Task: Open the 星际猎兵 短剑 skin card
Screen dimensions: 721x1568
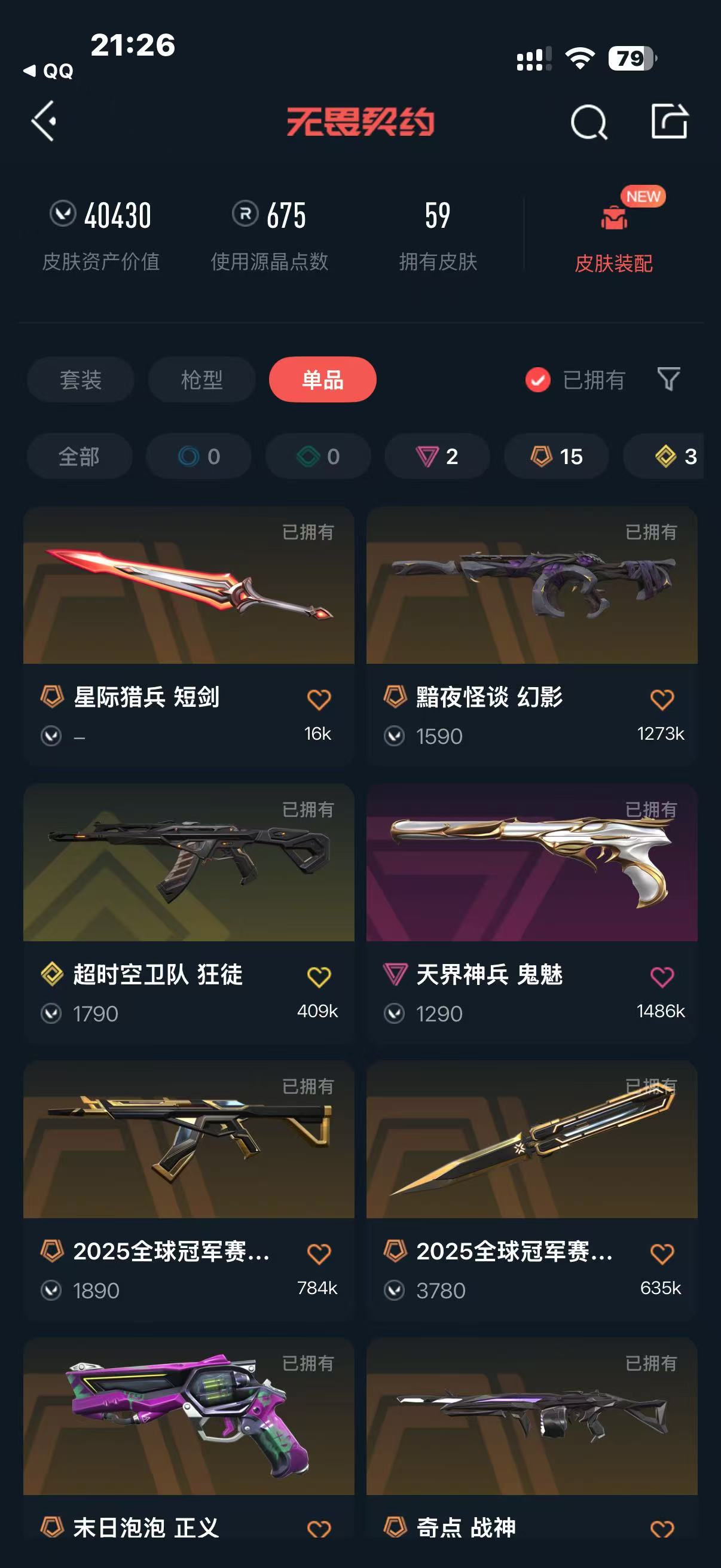Action: (188, 636)
